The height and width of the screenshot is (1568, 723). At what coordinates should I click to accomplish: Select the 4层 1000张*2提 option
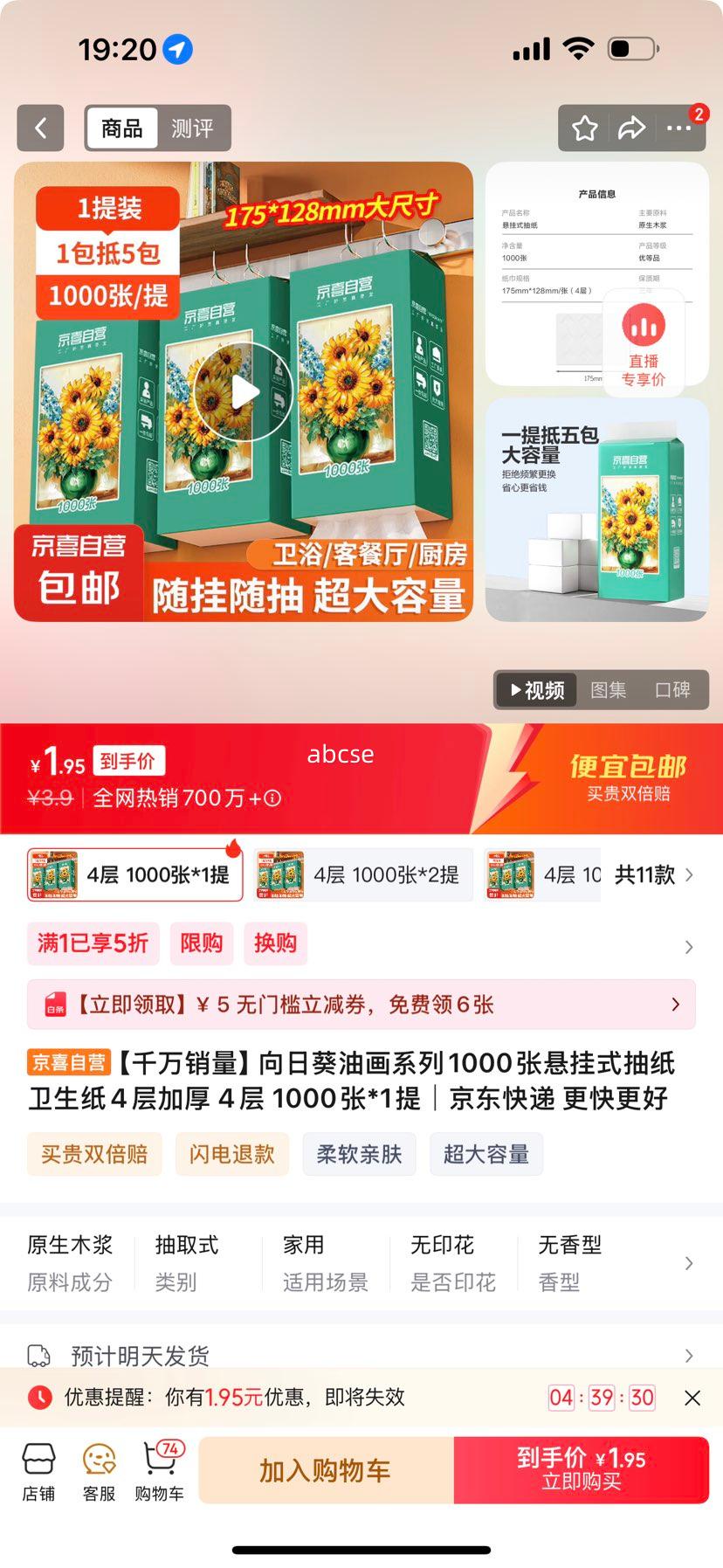tap(363, 874)
